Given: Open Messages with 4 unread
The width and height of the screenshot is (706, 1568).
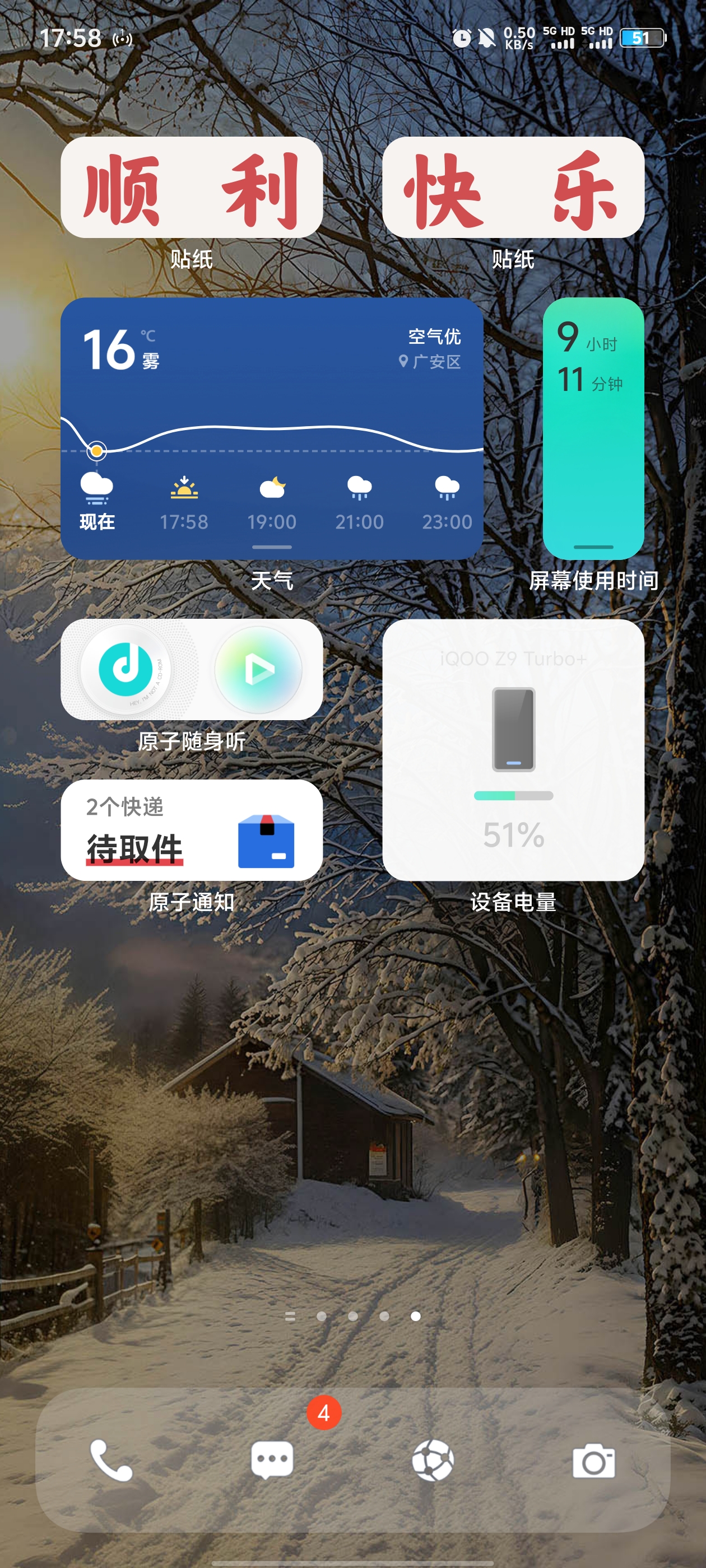Looking at the screenshot, I should [272, 1460].
